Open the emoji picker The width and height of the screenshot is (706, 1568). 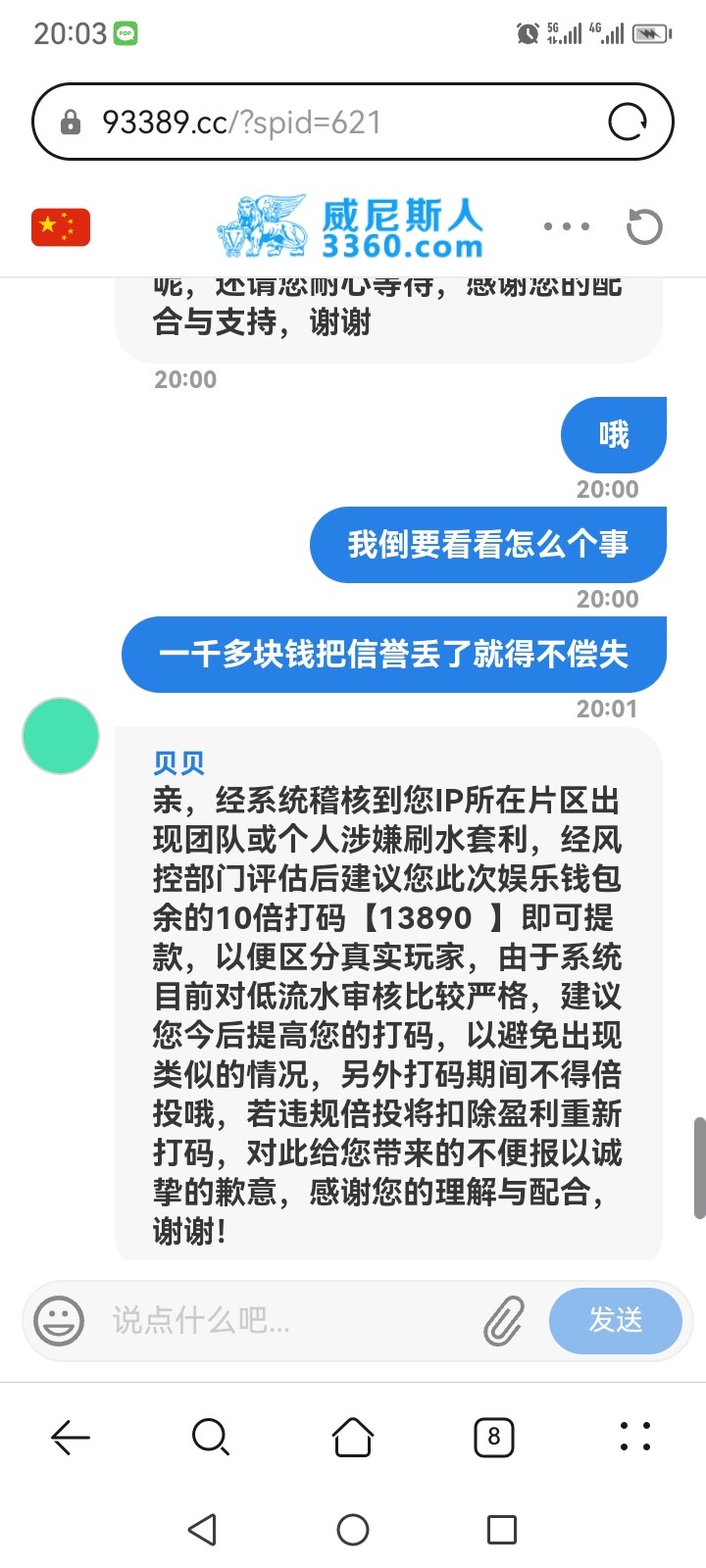59,1320
